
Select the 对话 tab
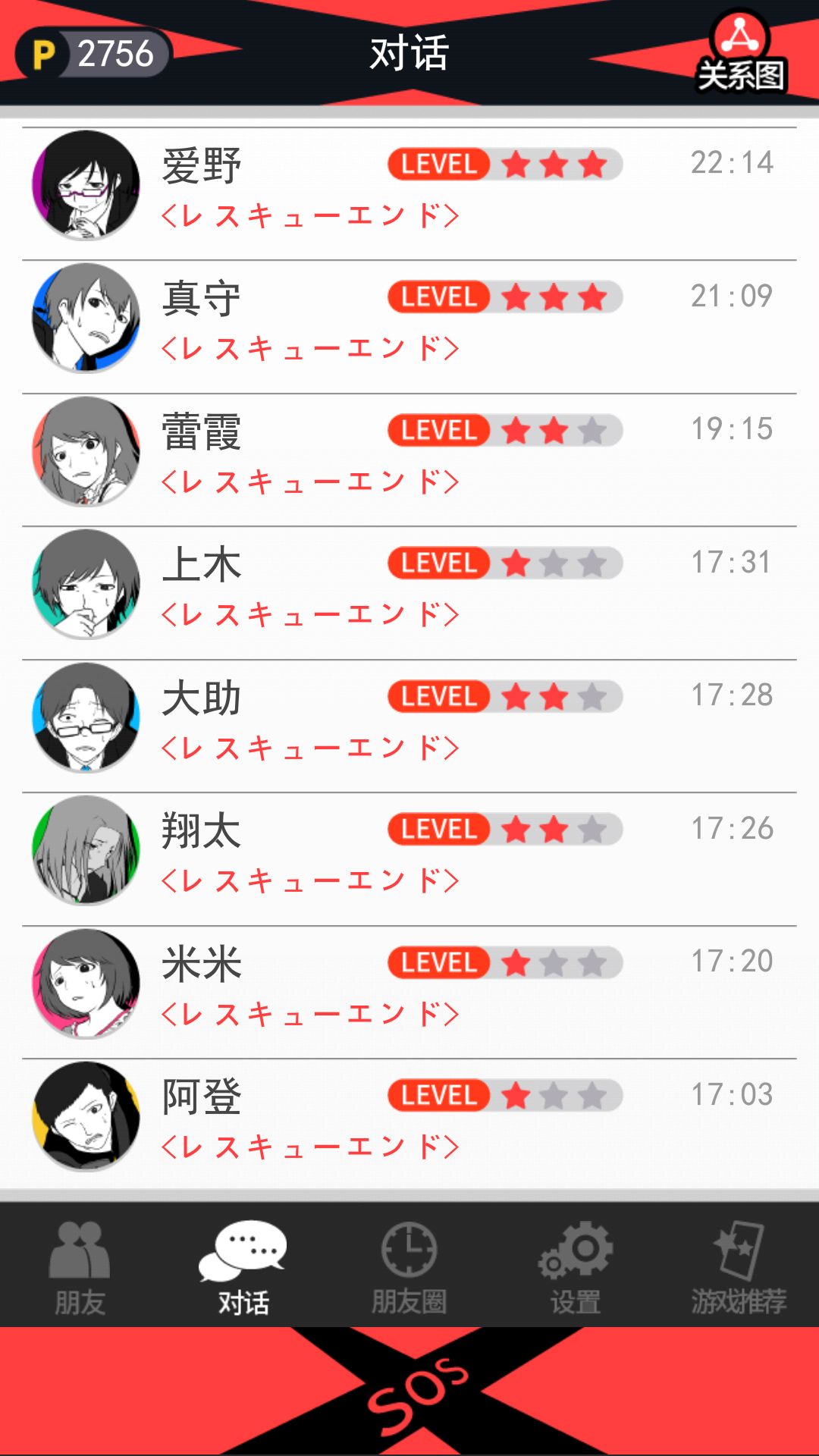point(243,1266)
